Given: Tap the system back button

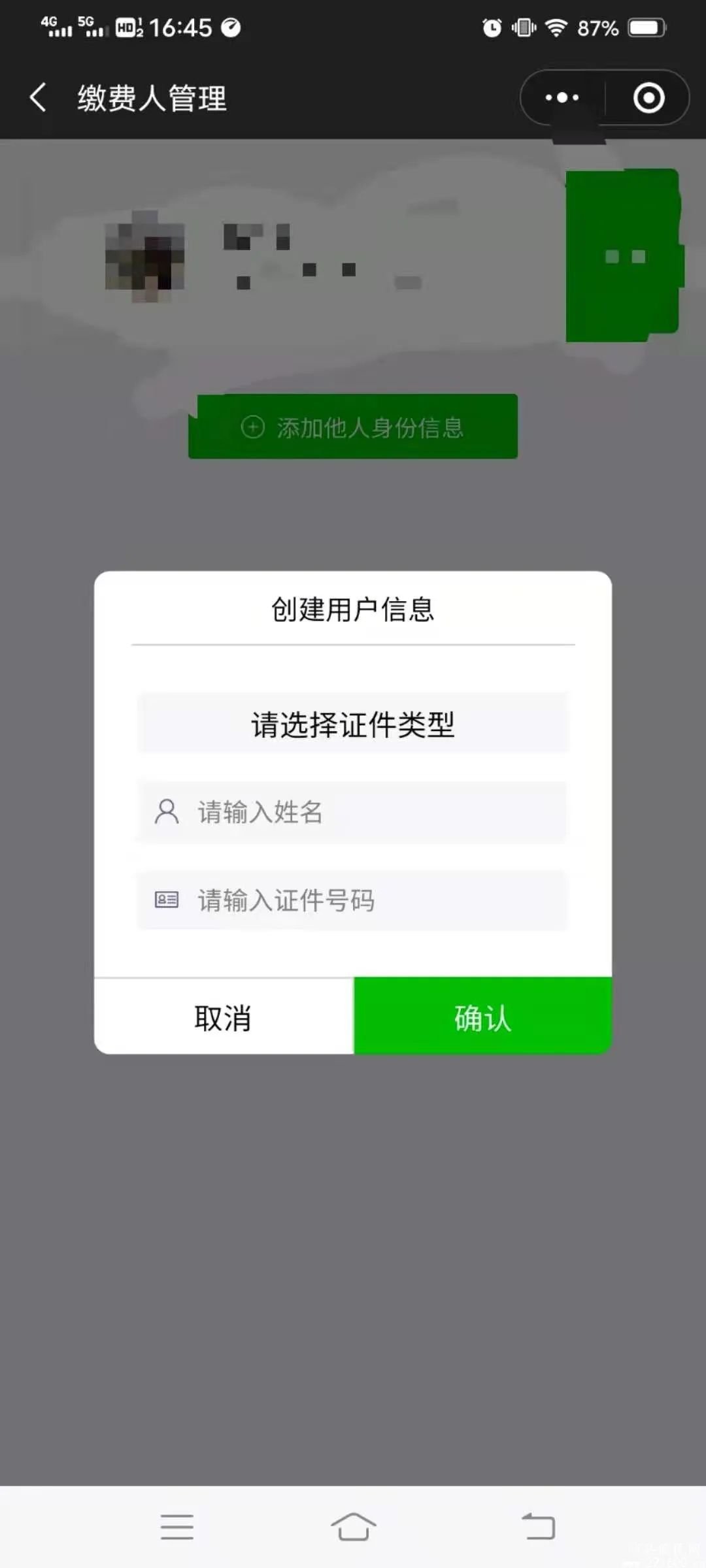Looking at the screenshot, I should click(x=539, y=1527).
